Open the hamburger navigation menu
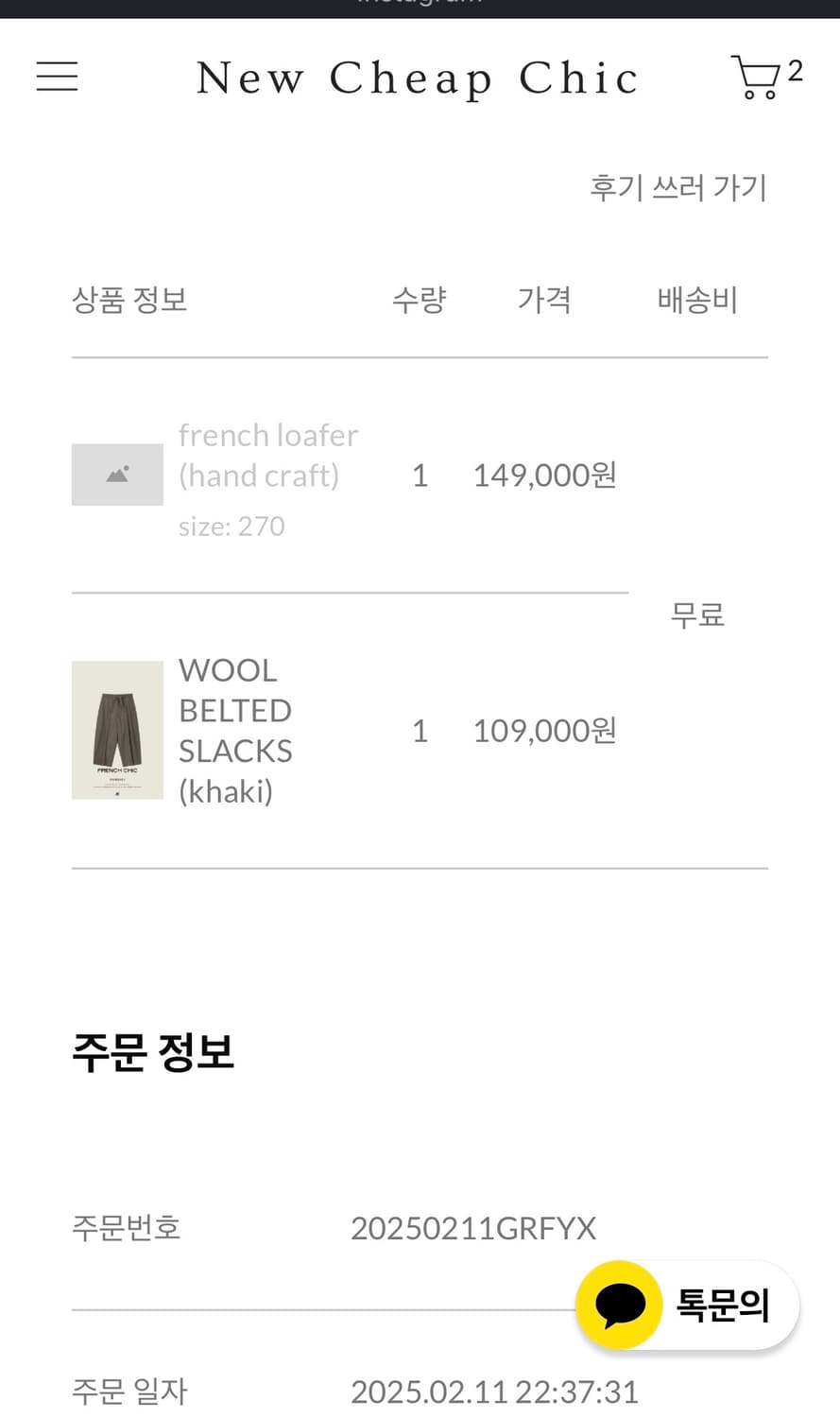The image size is (840, 1418). pos(57,77)
